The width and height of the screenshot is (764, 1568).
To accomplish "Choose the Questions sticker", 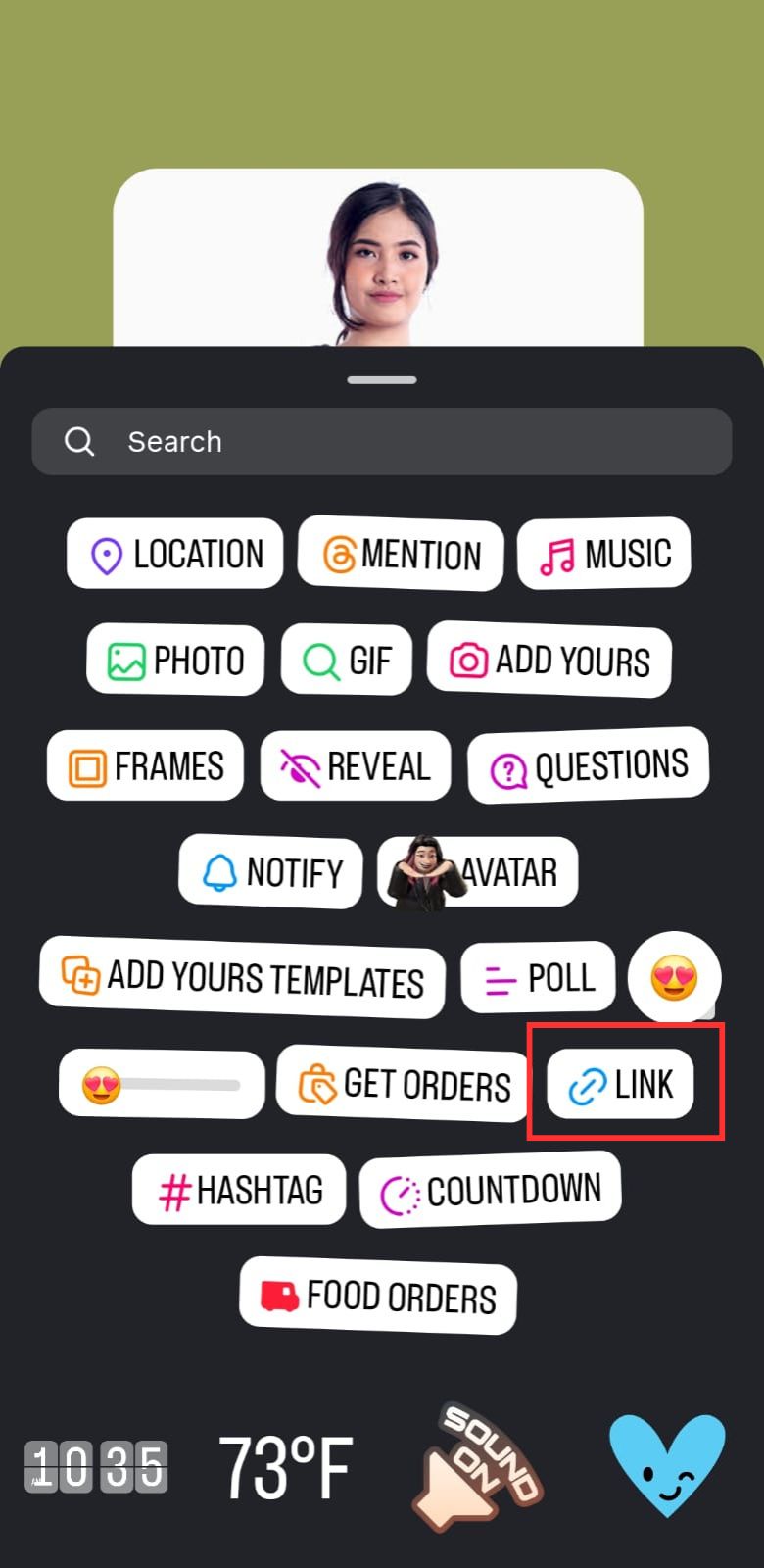I will pos(588,766).
